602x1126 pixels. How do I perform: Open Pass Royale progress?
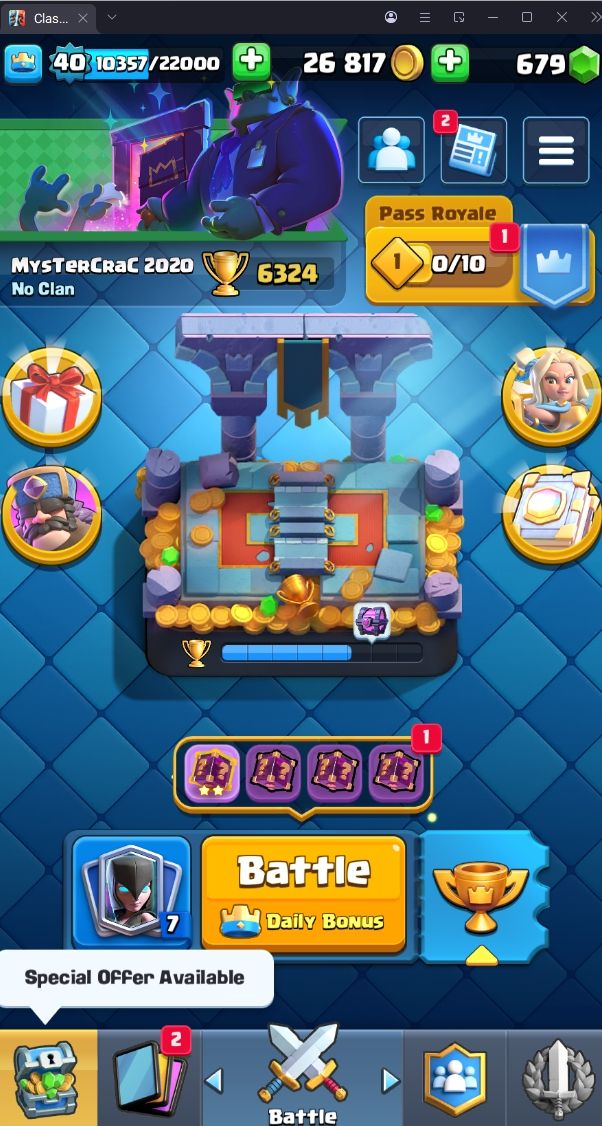tap(440, 264)
